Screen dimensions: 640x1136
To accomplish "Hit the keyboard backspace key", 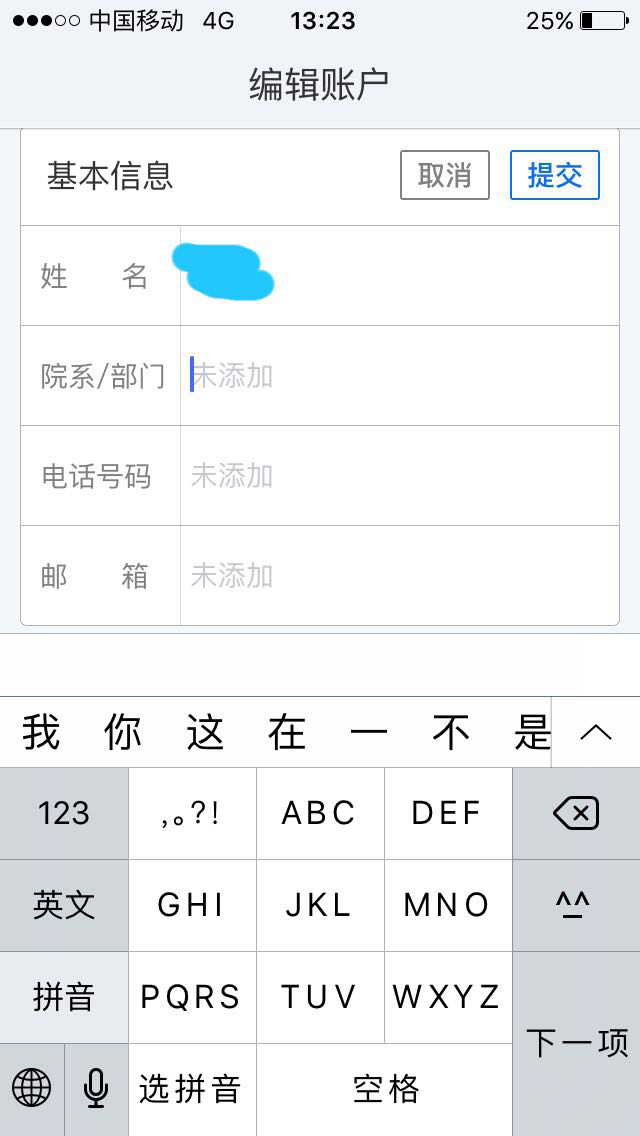I will [576, 813].
